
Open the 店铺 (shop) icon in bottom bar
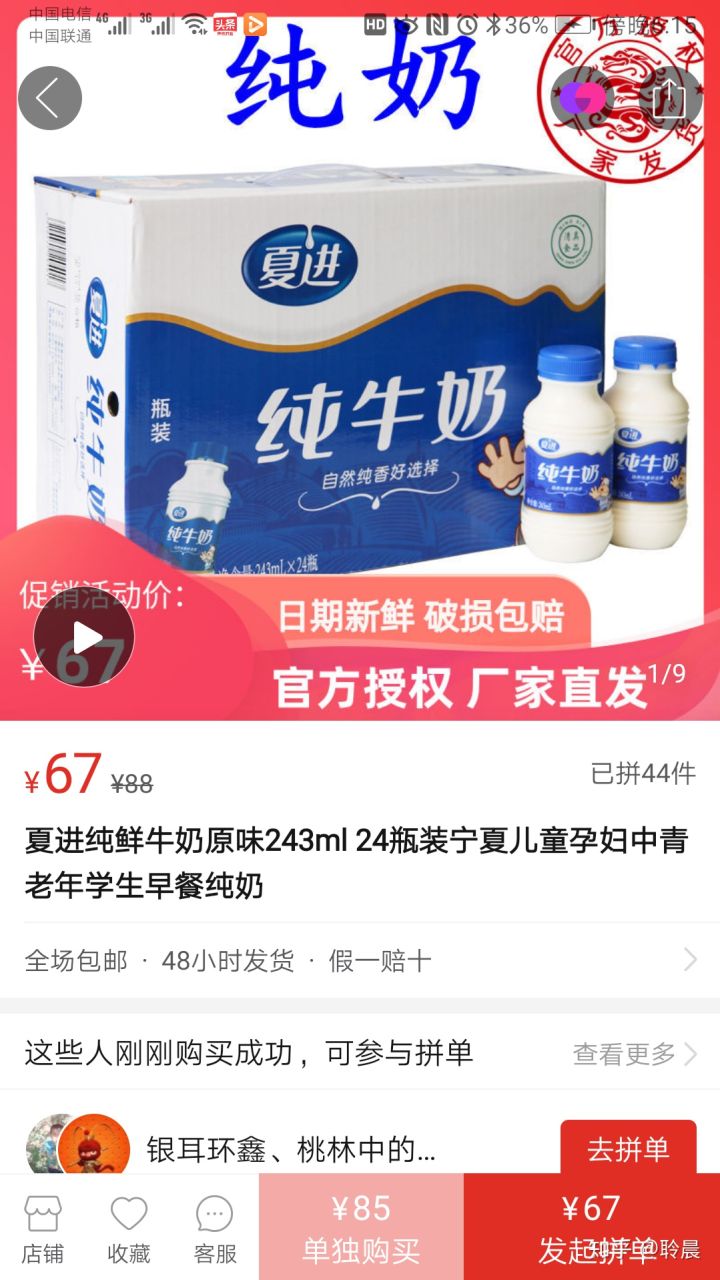pos(42,1222)
